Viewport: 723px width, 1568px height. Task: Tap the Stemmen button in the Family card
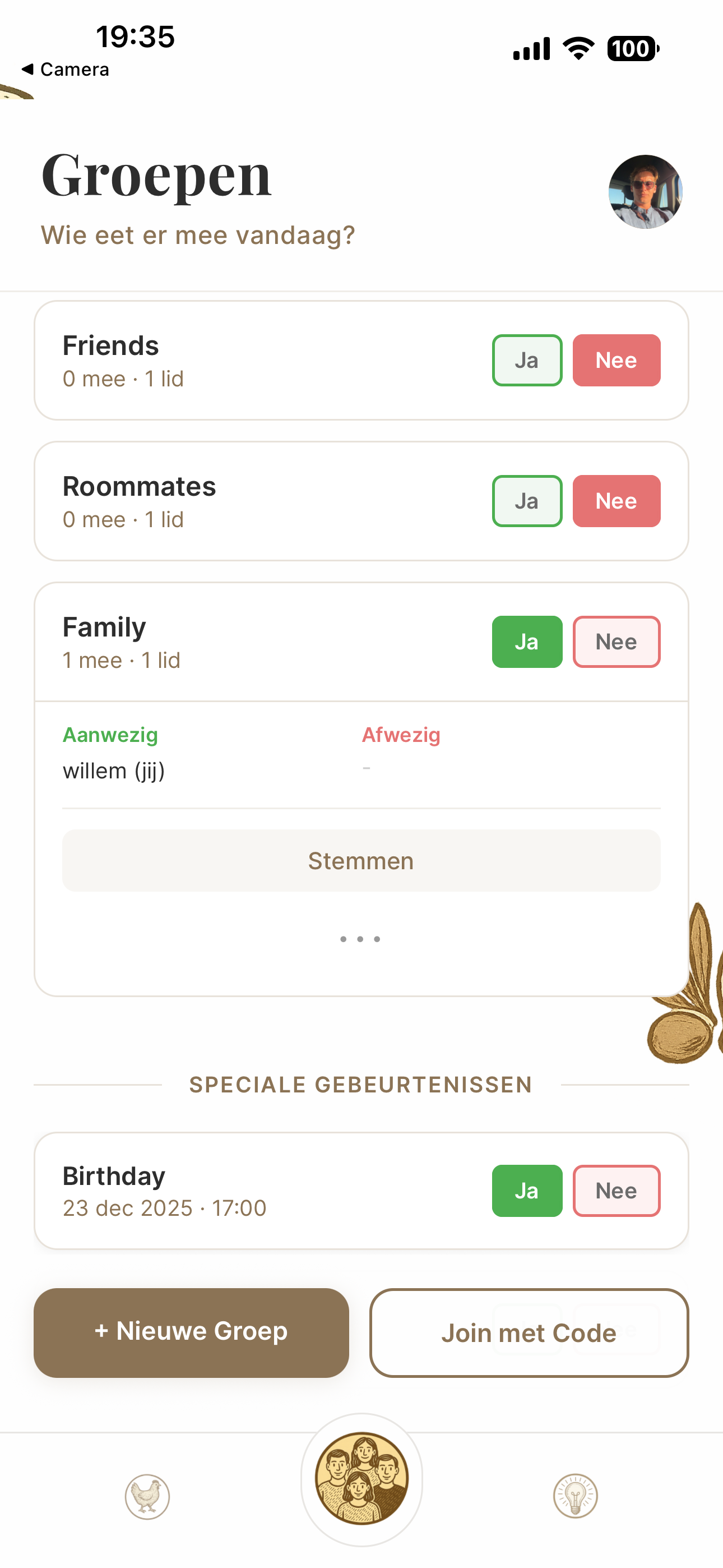pos(361,861)
